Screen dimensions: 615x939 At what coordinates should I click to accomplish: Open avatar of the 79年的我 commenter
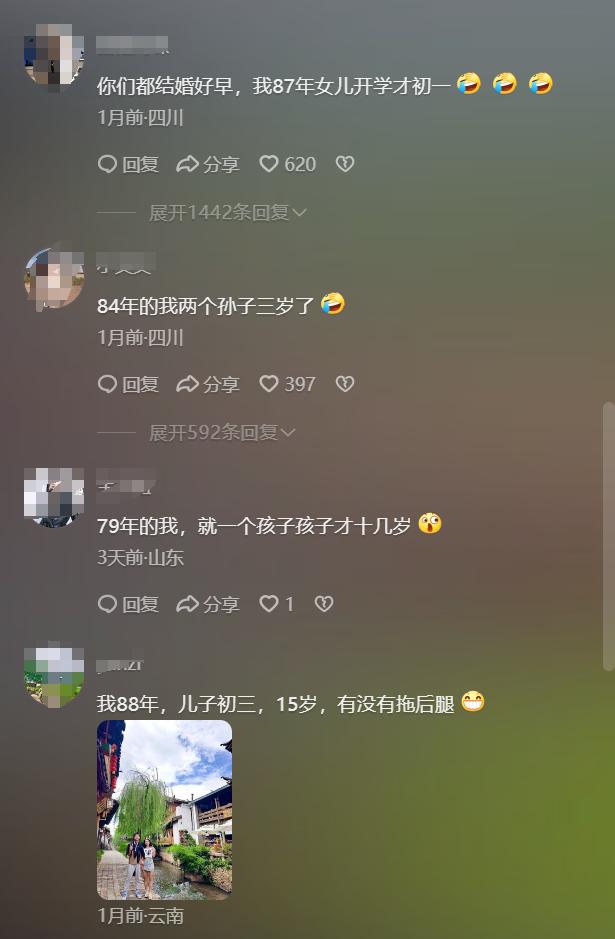coord(53,497)
